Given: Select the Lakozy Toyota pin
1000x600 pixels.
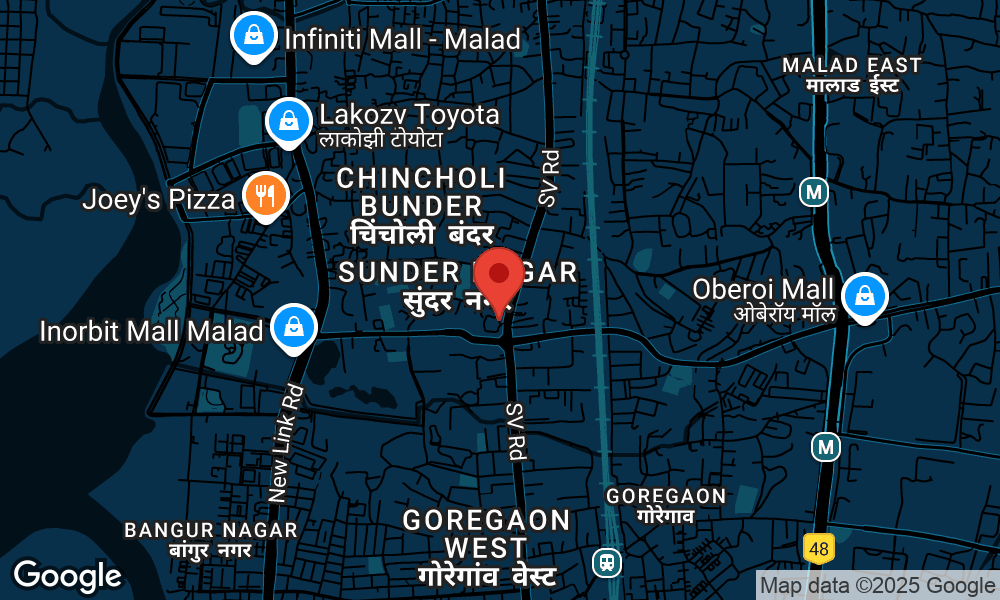Looking at the screenshot, I should pyautogui.click(x=289, y=121).
